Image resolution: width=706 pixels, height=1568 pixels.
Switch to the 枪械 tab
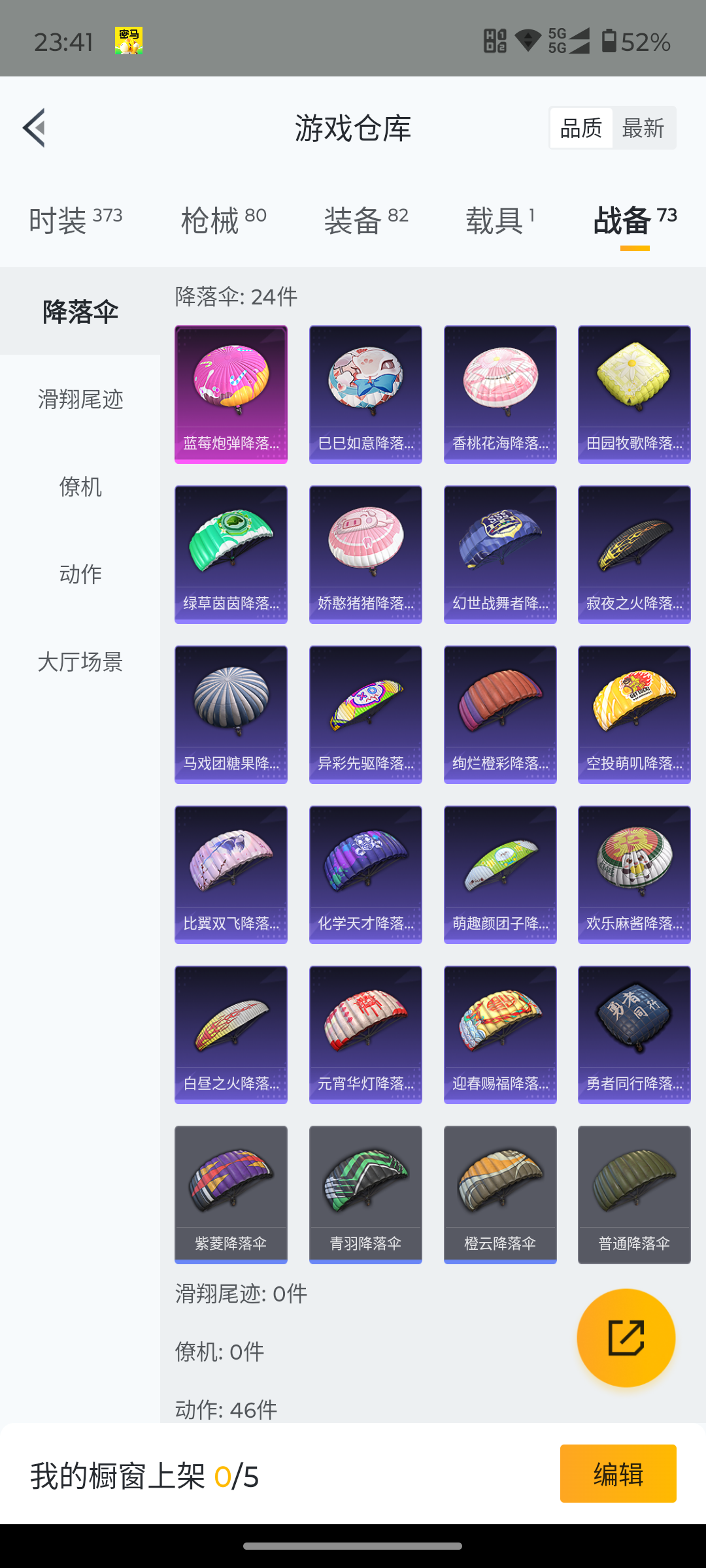coord(224,220)
